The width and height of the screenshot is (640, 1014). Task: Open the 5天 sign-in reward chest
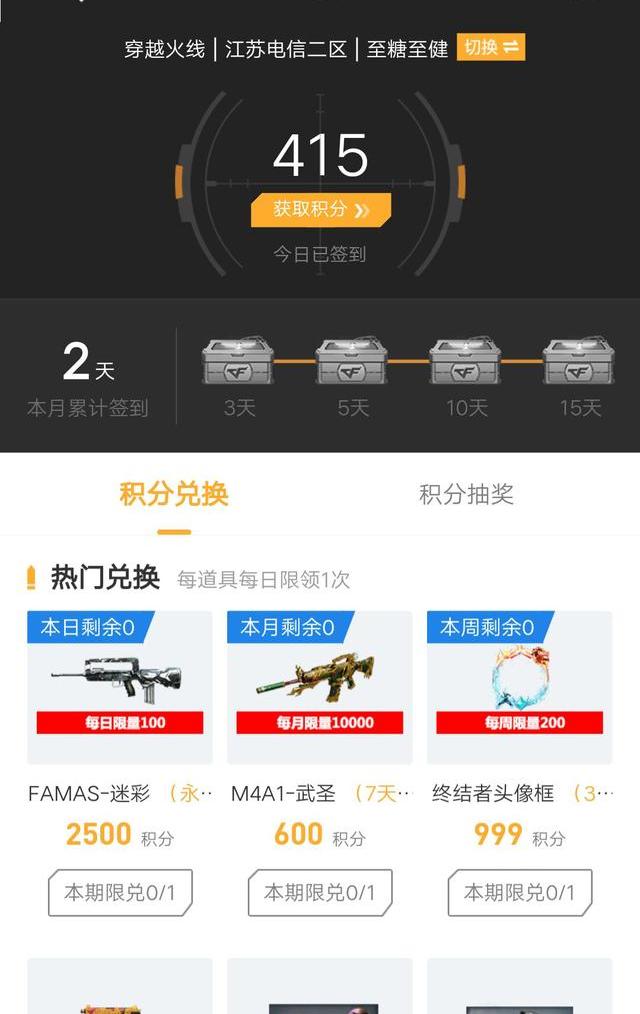[x=352, y=362]
